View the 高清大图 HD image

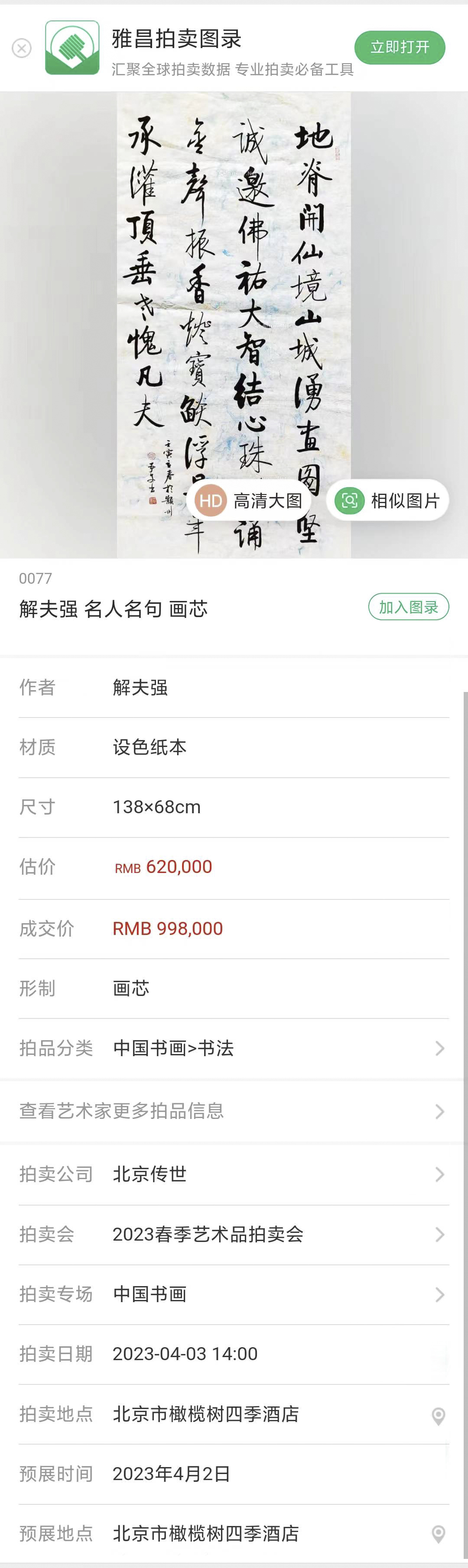point(250,500)
